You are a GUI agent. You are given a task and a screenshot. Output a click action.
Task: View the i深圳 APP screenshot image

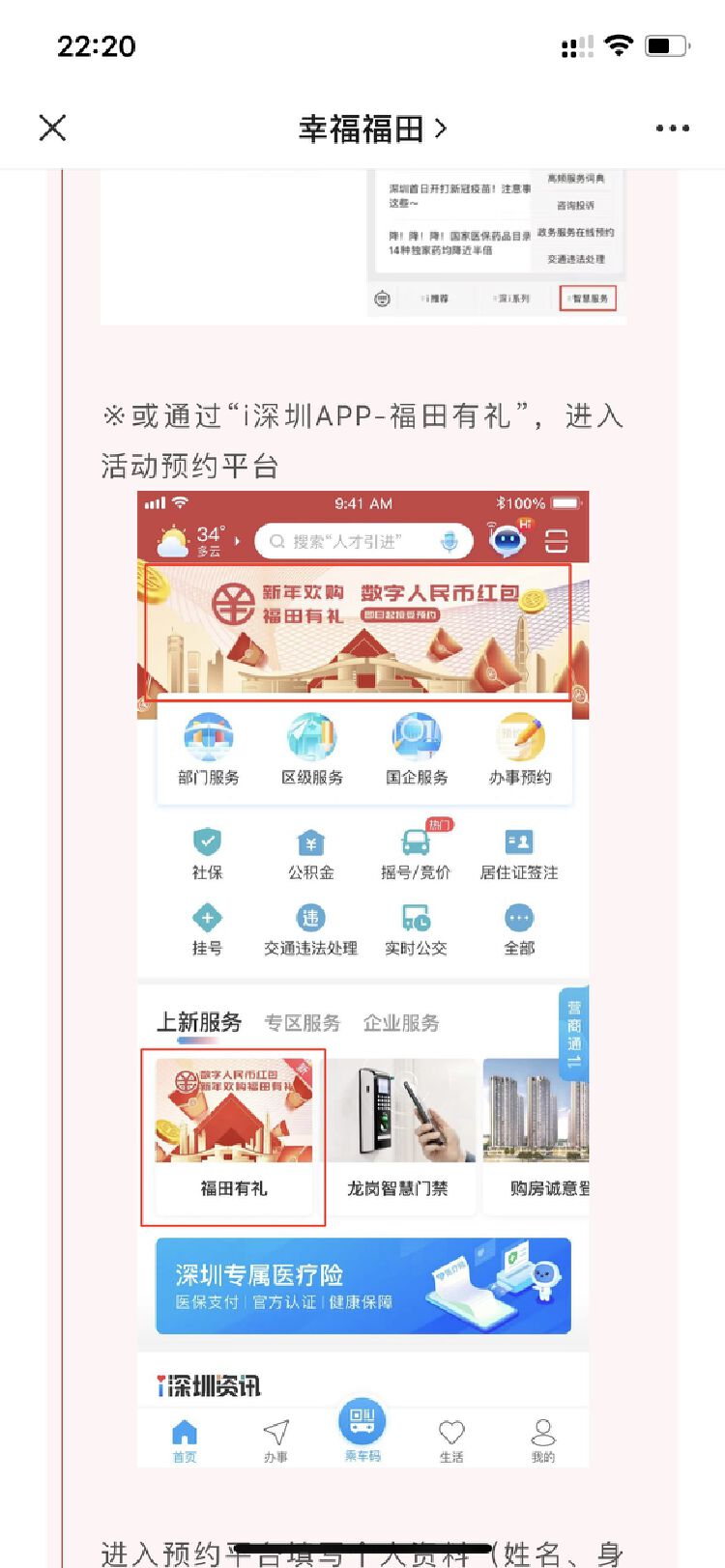pos(362,978)
